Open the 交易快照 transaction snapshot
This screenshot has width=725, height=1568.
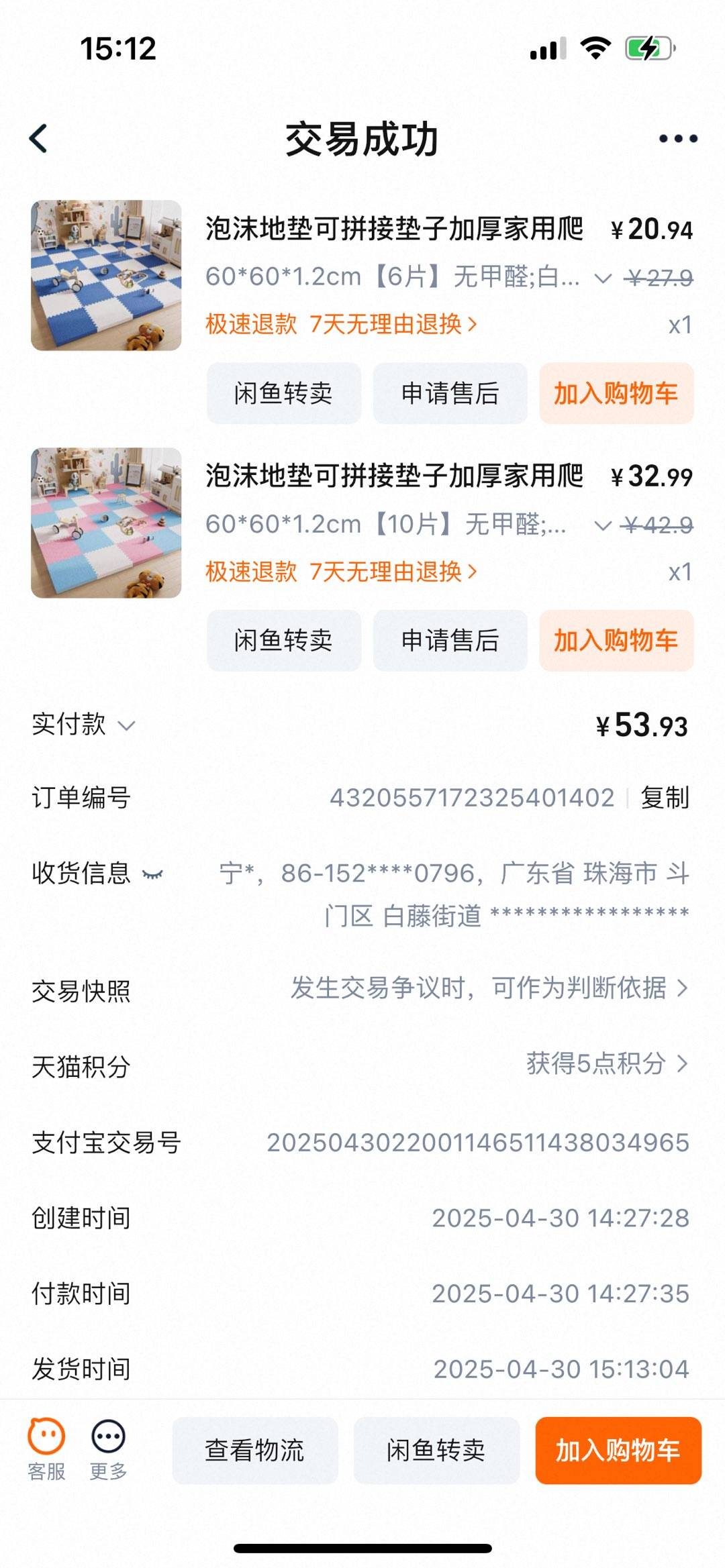pyautogui.click(x=489, y=988)
